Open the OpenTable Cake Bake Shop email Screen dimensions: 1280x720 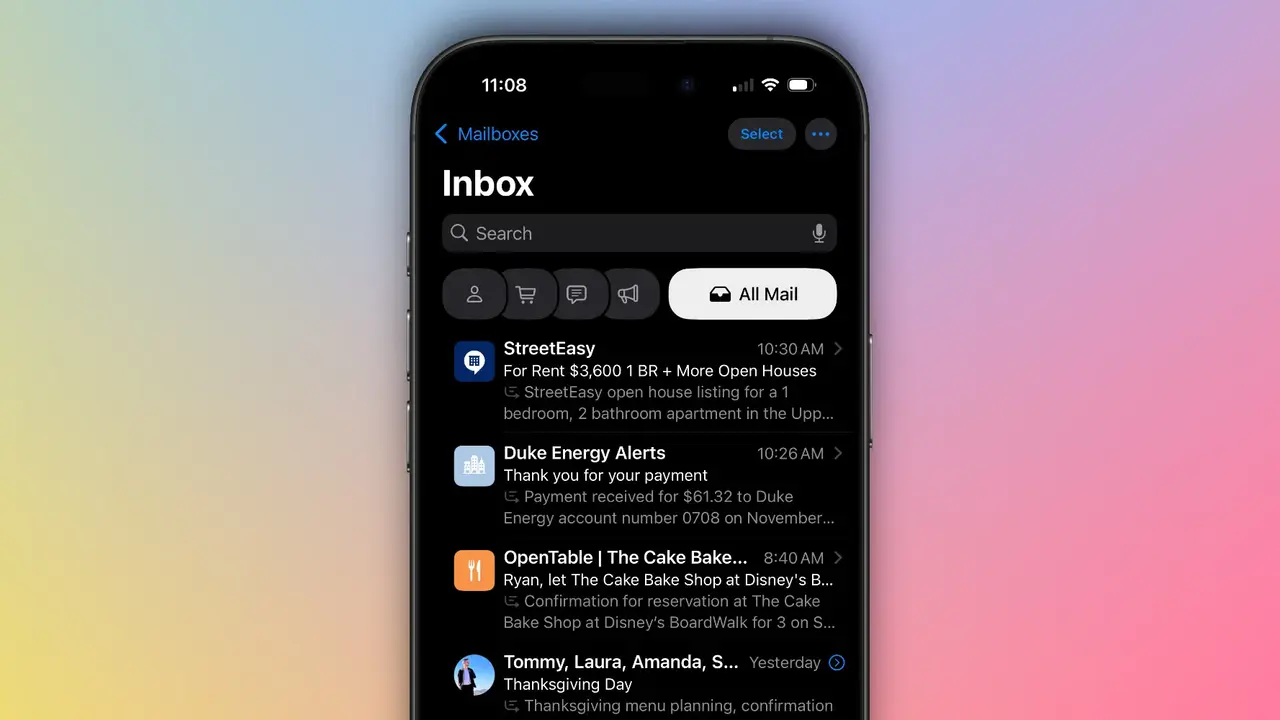(x=650, y=590)
